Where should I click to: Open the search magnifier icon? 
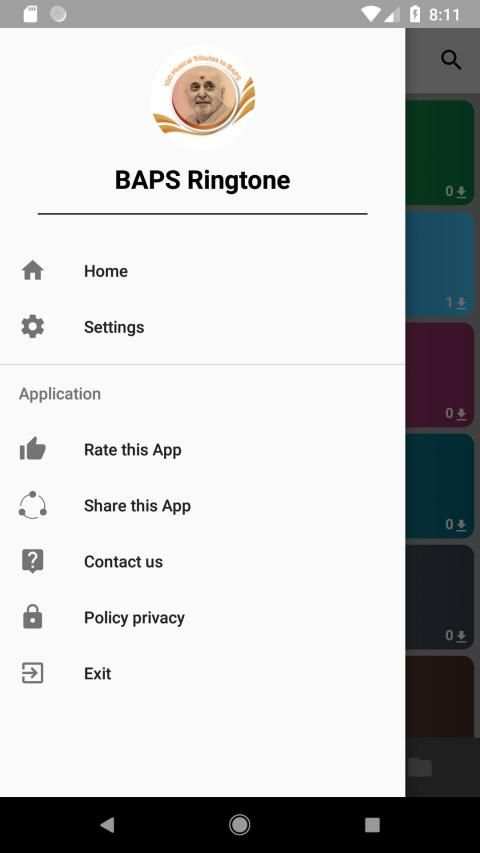click(x=451, y=60)
